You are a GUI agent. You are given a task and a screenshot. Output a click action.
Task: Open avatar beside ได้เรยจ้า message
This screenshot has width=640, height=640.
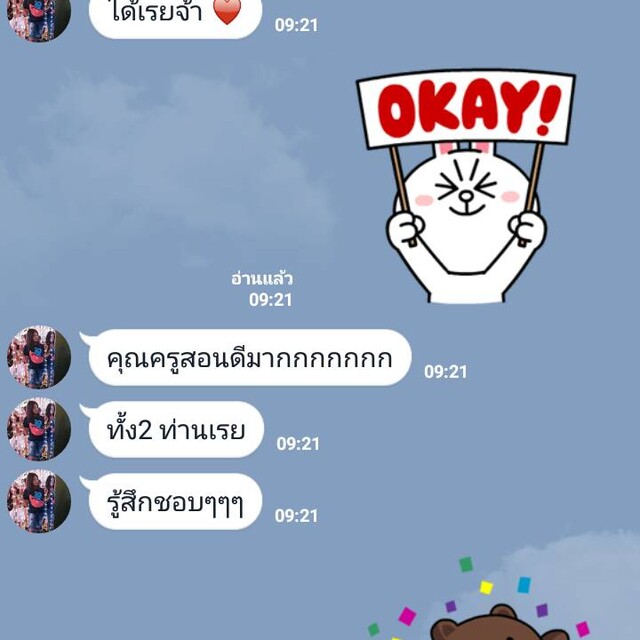(39, 17)
